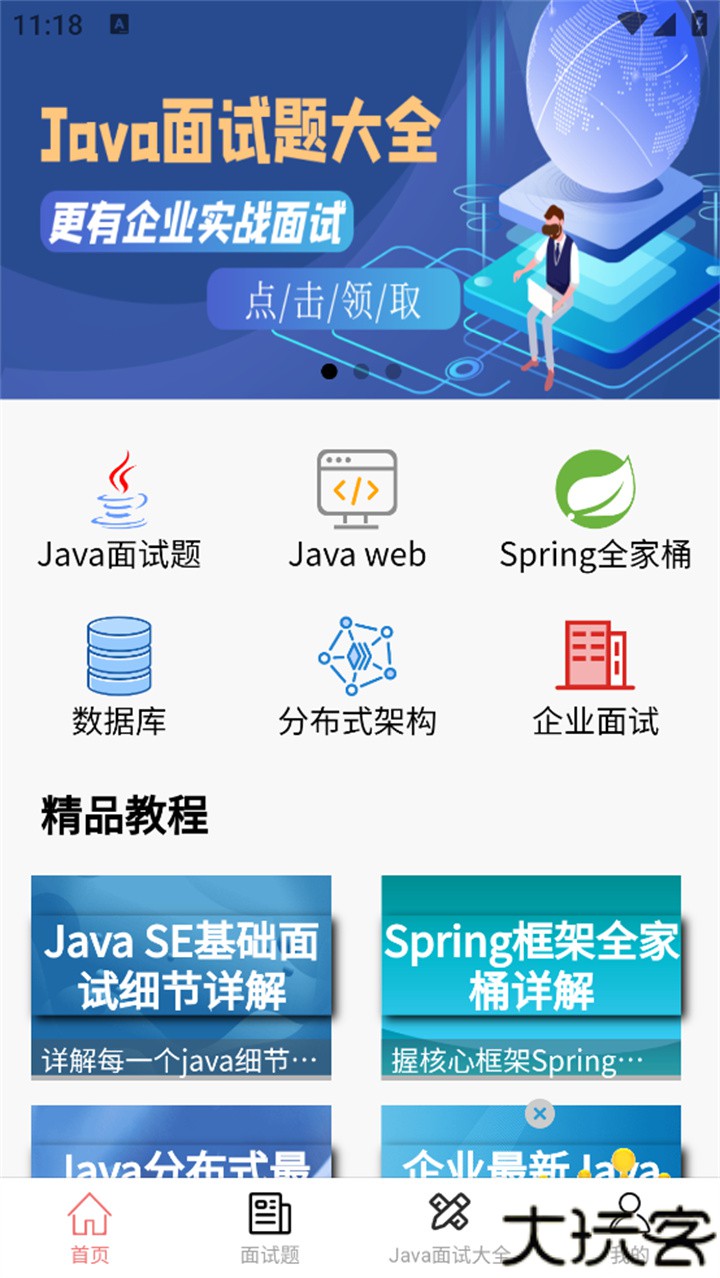Tap the 我的 profile person icon
The width and height of the screenshot is (720, 1278).
[632, 1213]
